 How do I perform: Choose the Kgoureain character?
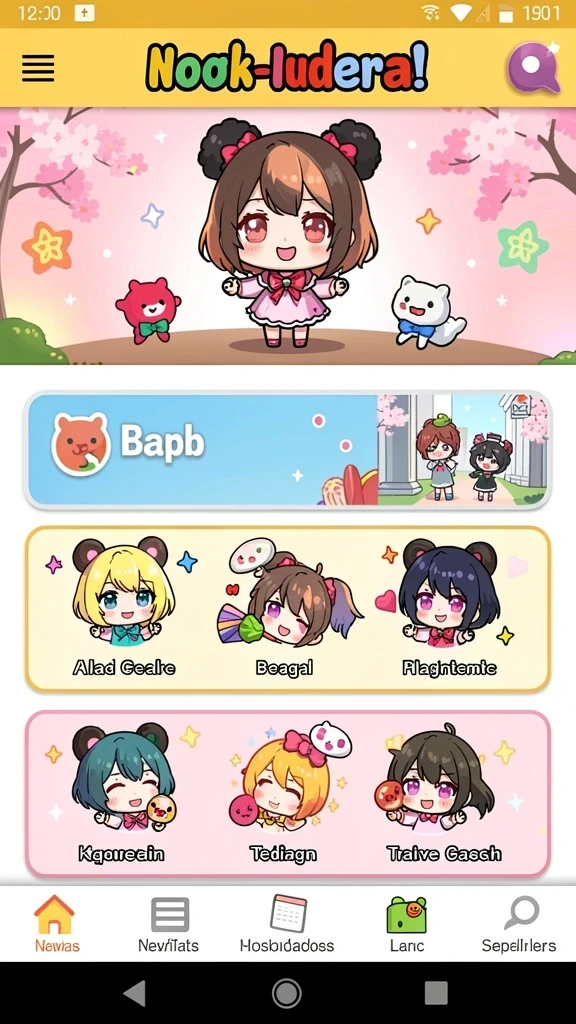122,793
